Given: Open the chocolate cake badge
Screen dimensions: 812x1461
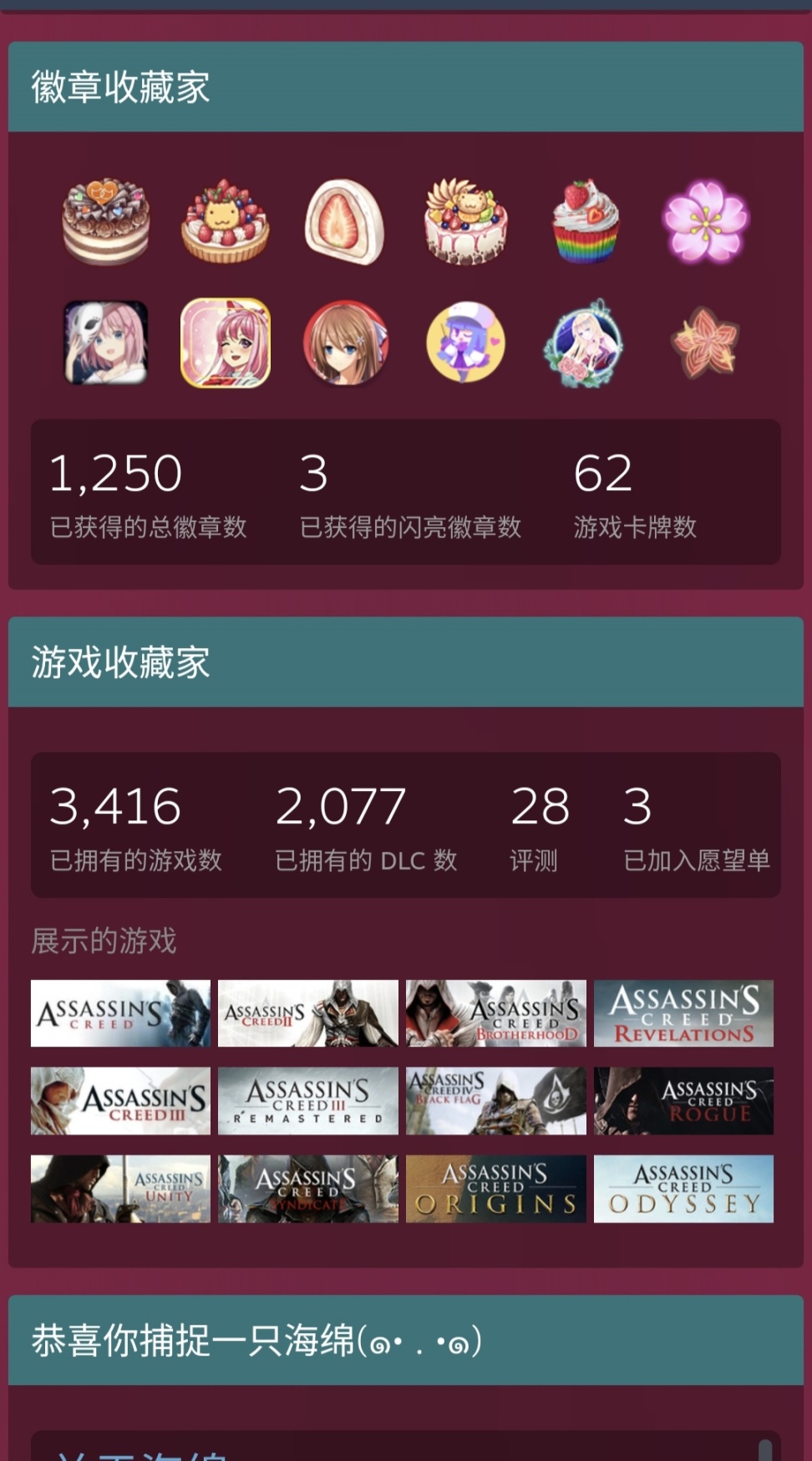Looking at the screenshot, I should [106, 221].
